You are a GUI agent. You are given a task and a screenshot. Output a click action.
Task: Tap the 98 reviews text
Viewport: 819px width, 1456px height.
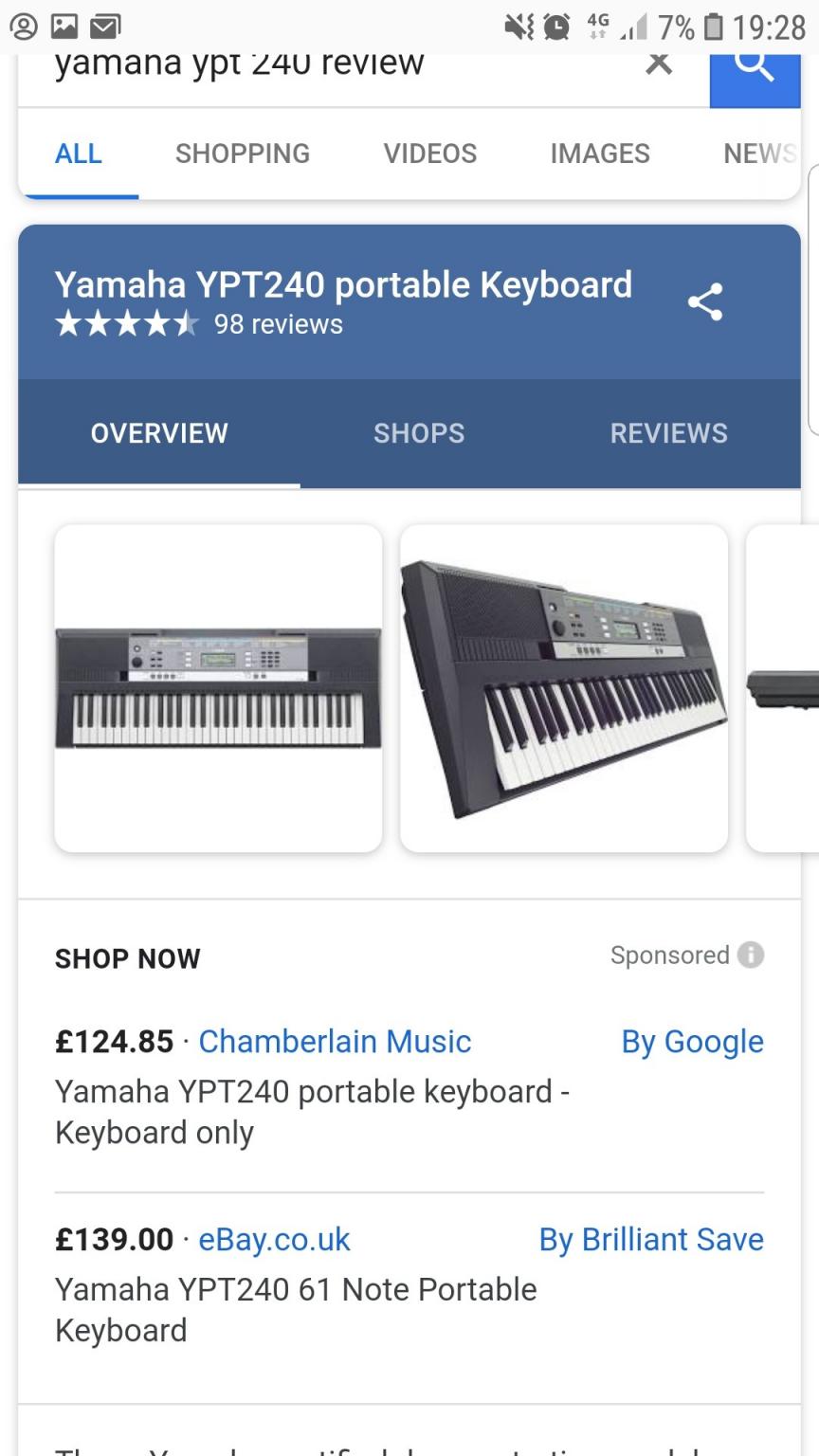click(278, 324)
